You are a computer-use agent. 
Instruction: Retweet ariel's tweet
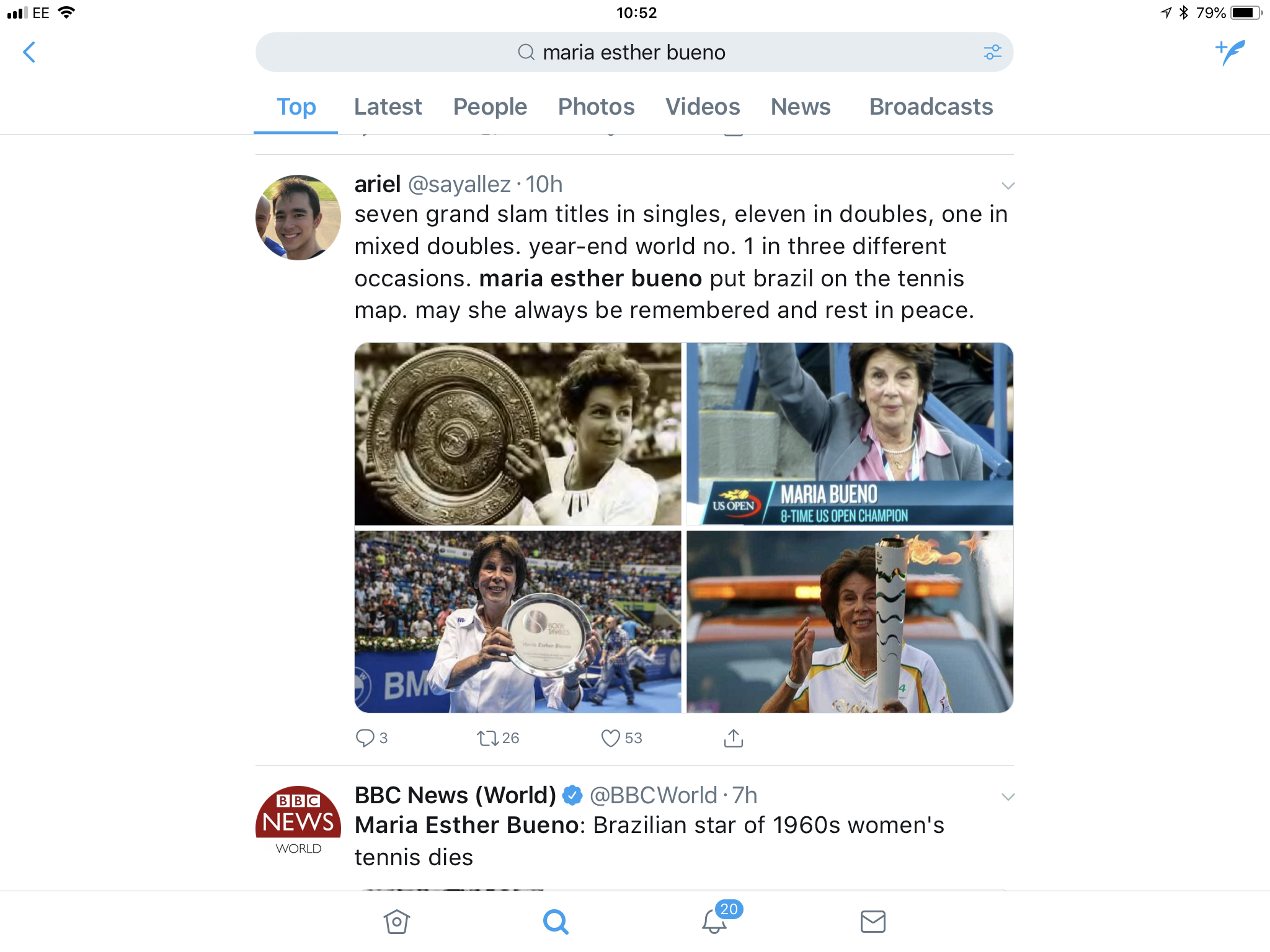click(x=488, y=738)
